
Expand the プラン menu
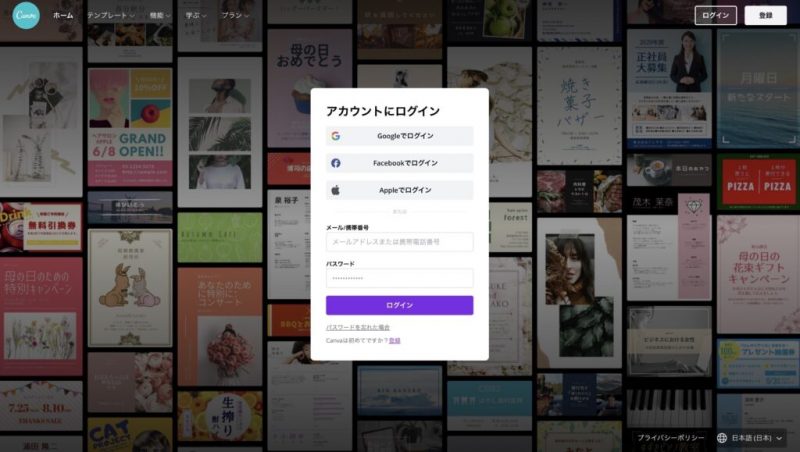coord(236,16)
